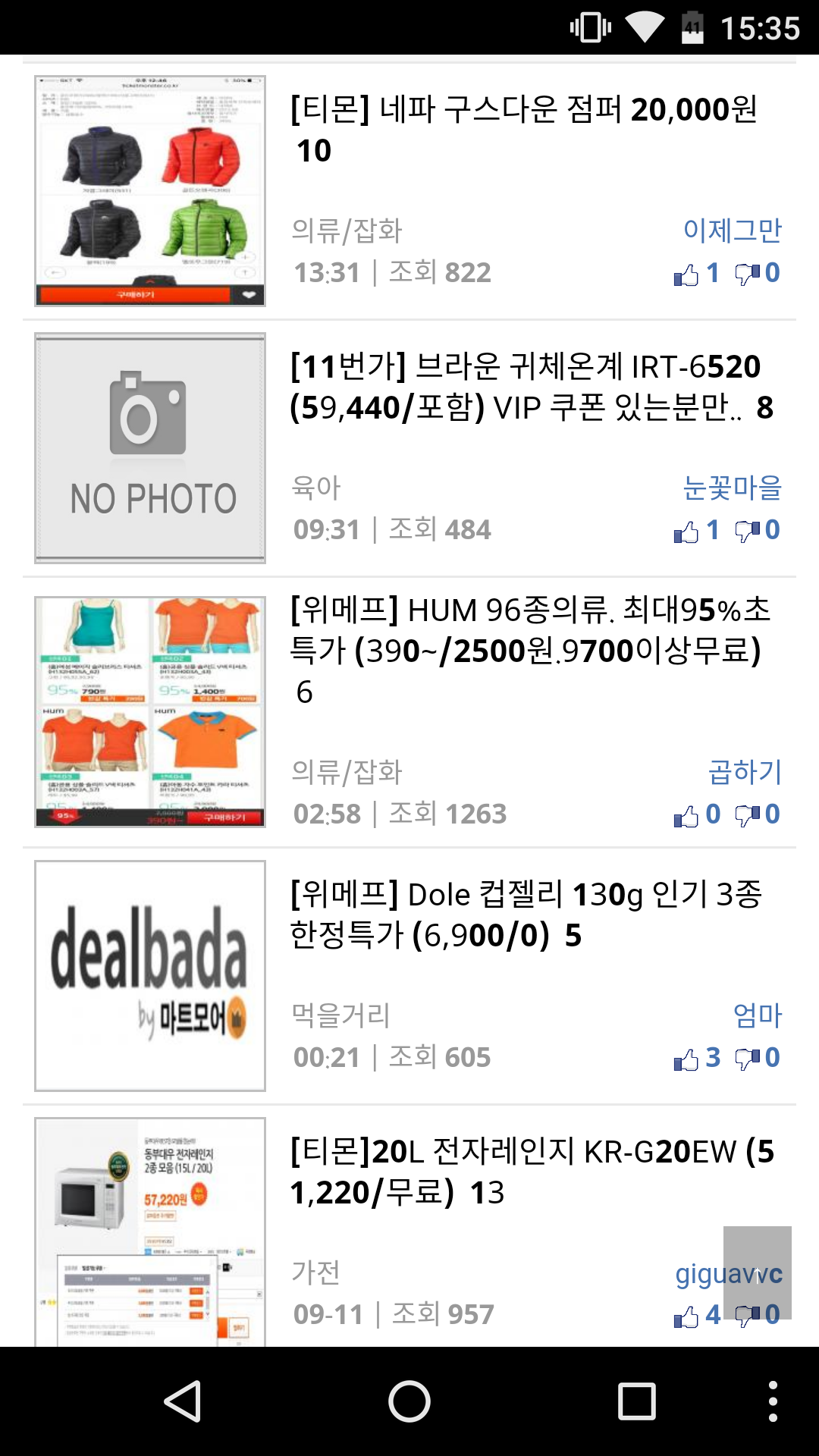819x1456 pixels.
Task: Tap the scroll-to-top arrow button
Action: [x=757, y=1272]
